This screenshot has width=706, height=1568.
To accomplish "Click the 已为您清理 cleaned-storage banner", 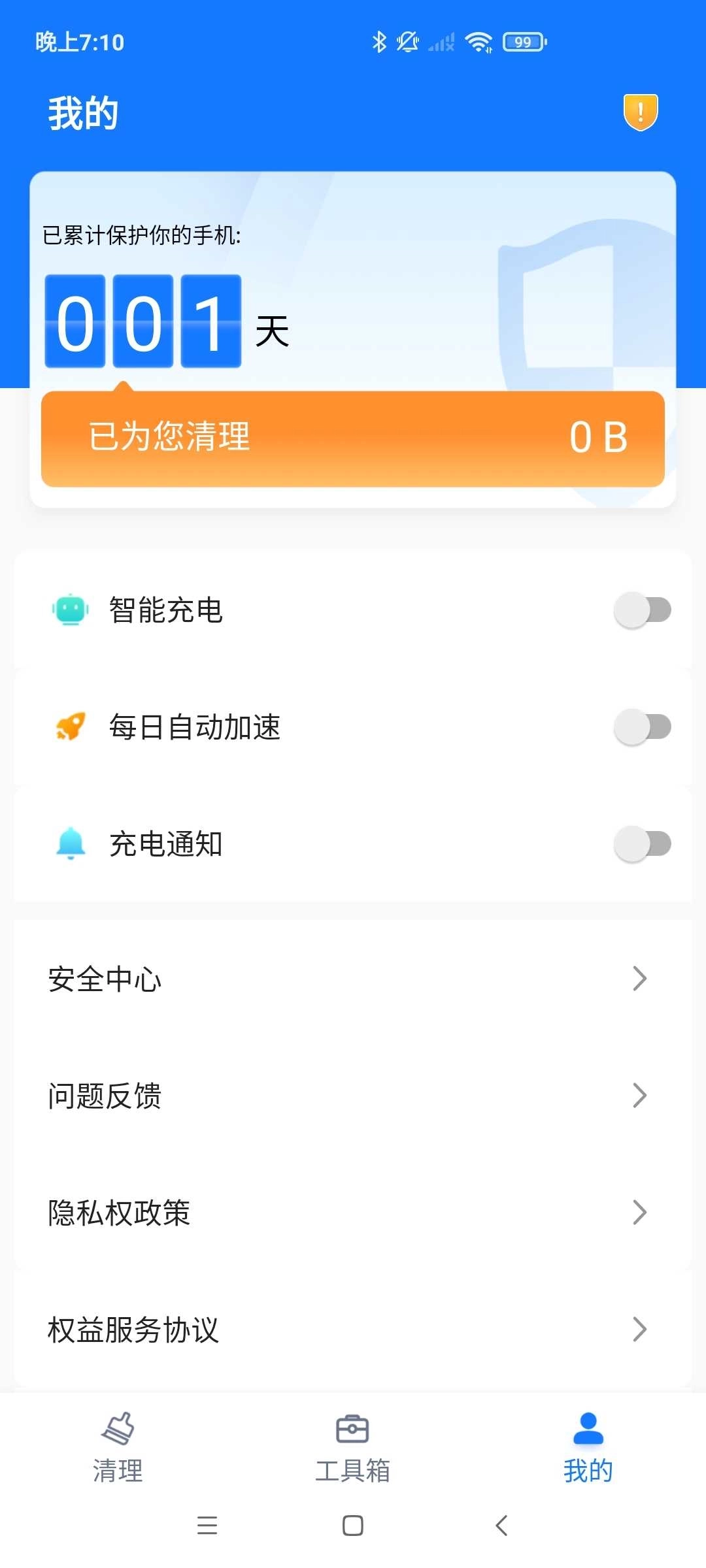I will coord(353,438).
